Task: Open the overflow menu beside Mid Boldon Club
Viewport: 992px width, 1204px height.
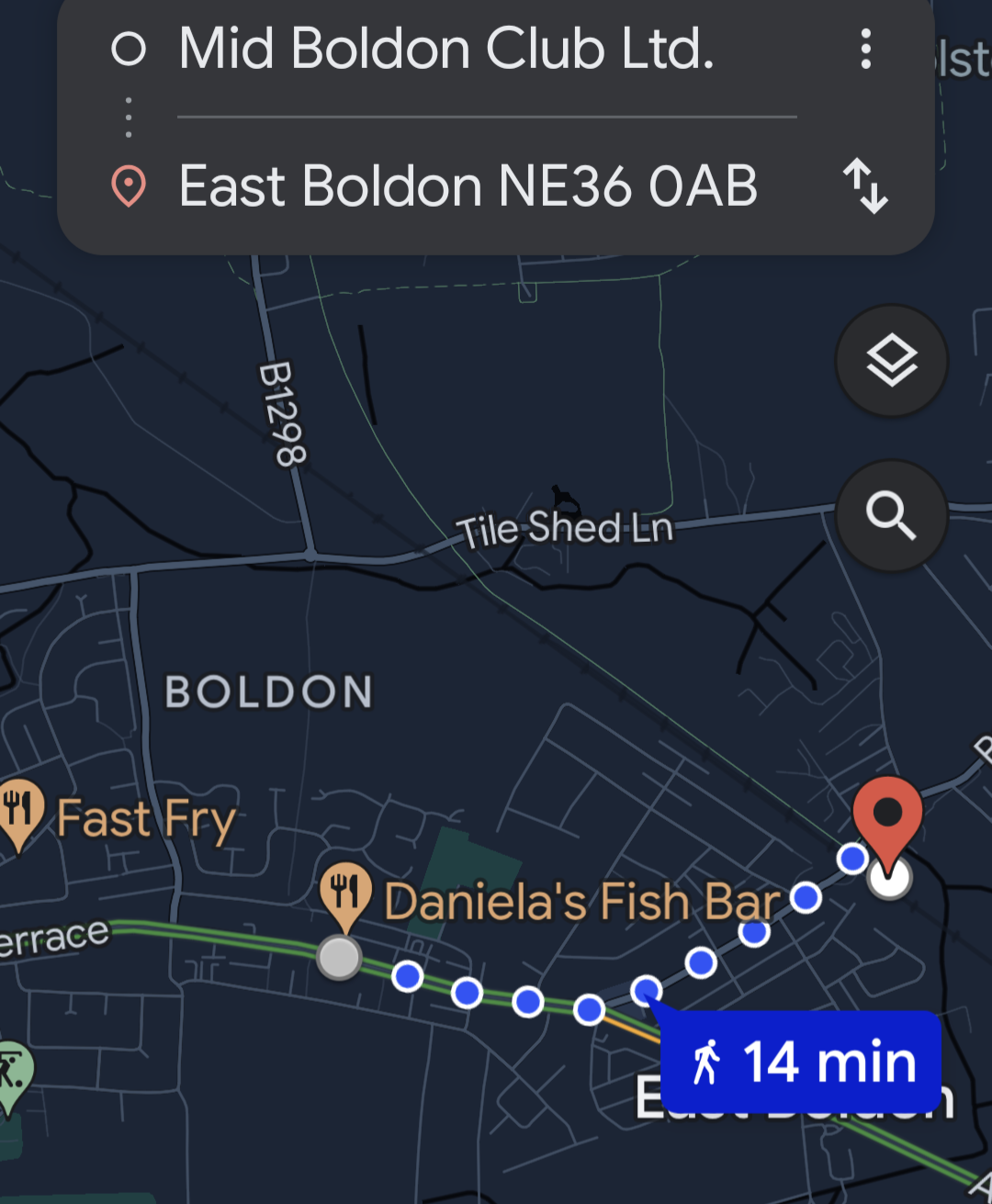Action: (x=865, y=49)
